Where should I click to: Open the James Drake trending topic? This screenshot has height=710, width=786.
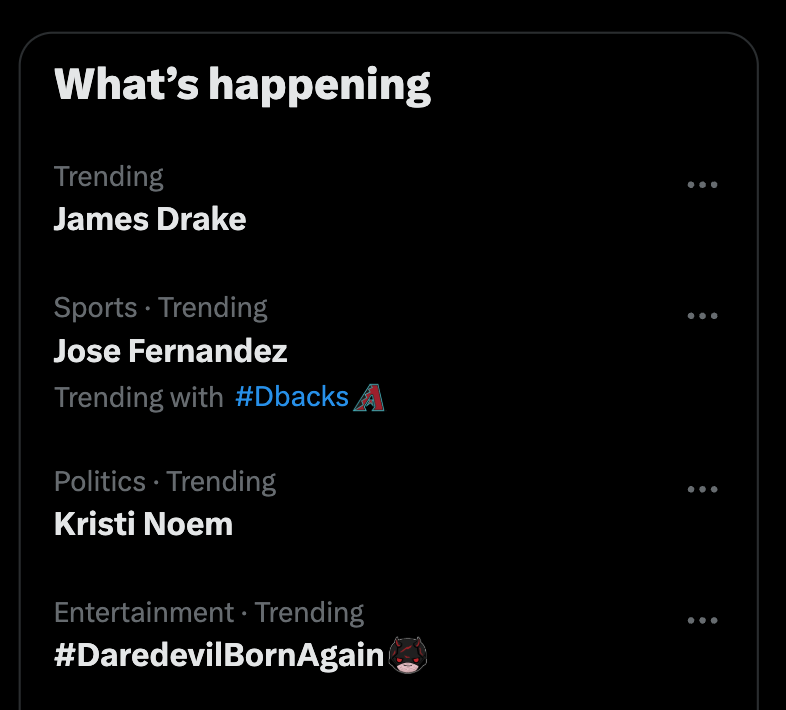point(150,219)
